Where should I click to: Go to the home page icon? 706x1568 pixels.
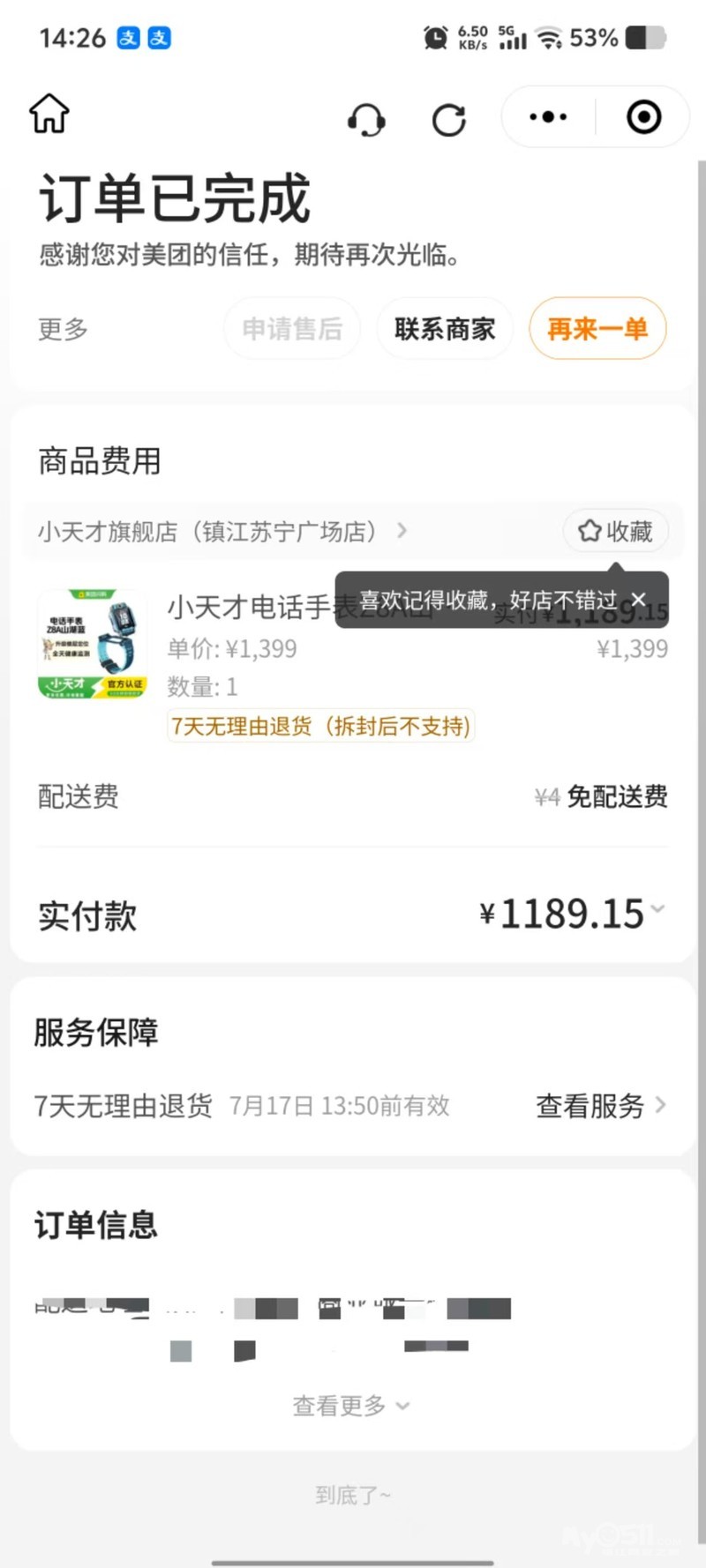point(49,114)
